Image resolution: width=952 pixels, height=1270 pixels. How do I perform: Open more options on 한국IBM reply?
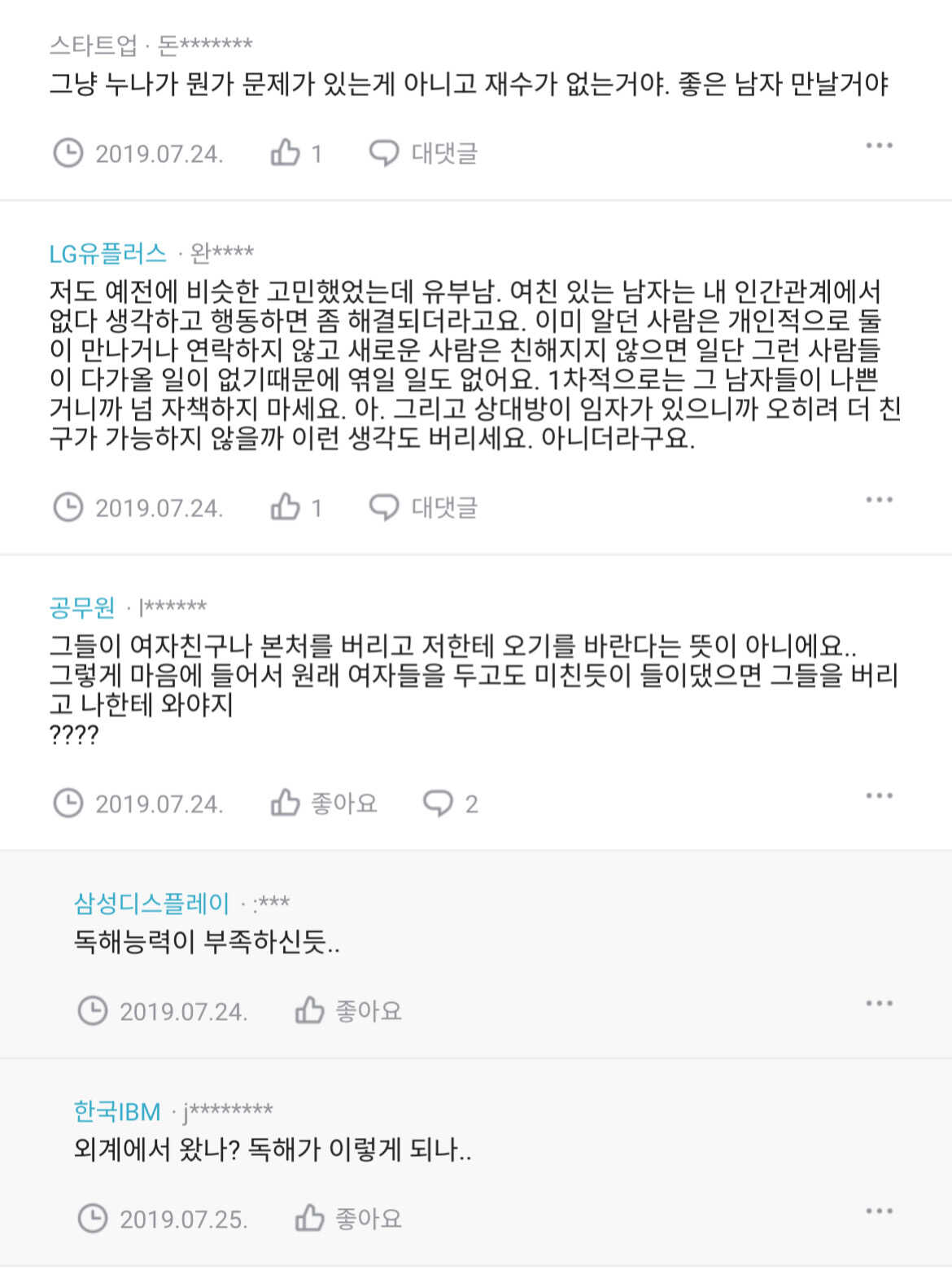tap(879, 1211)
